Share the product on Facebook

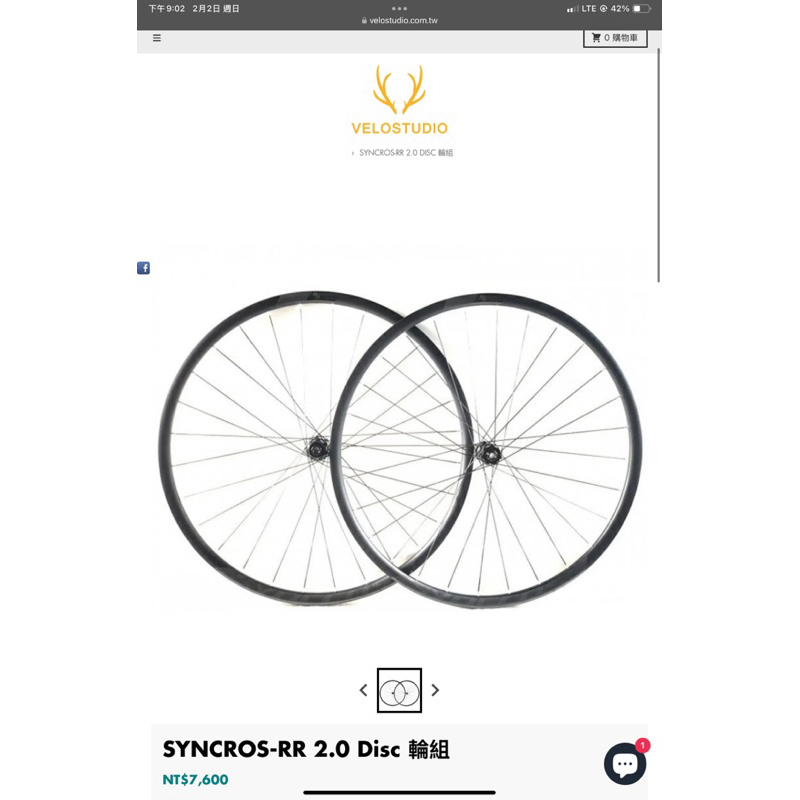click(143, 268)
